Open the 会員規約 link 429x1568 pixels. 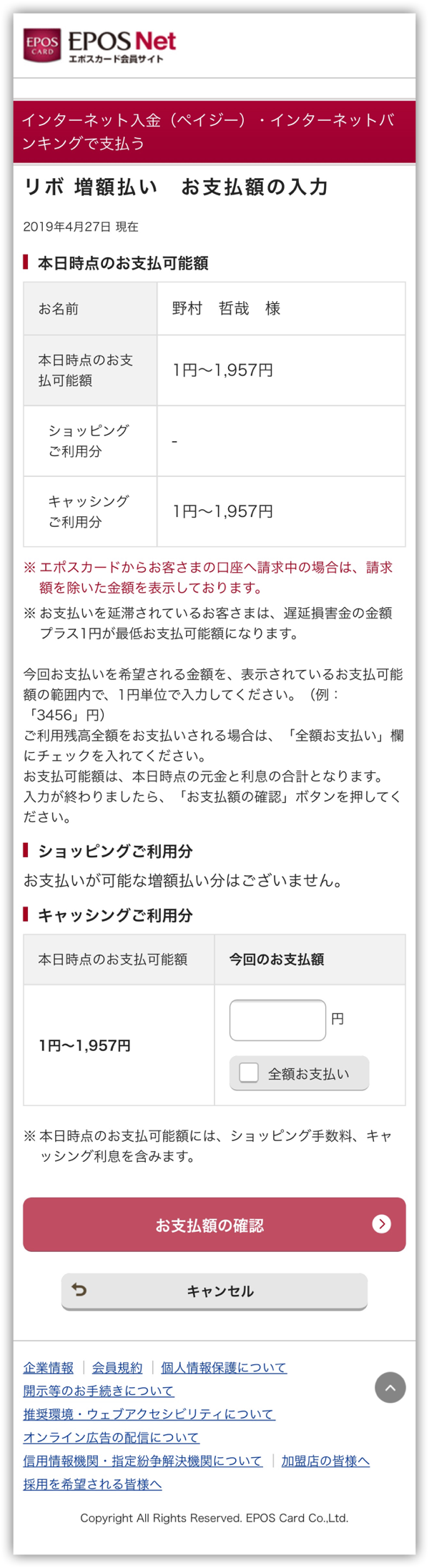pyautogui.click(x=117, y=1367)
